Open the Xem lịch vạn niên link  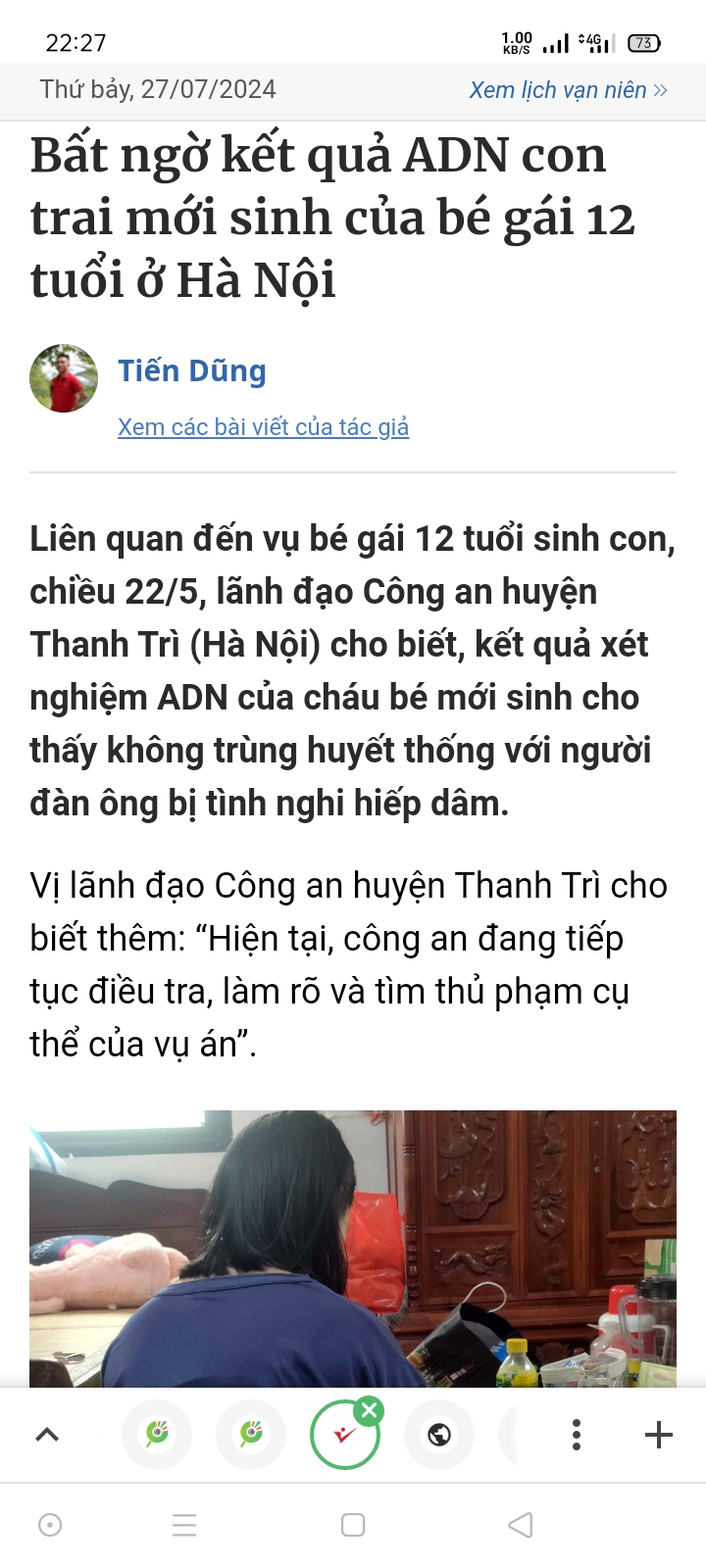click(568, 90)
